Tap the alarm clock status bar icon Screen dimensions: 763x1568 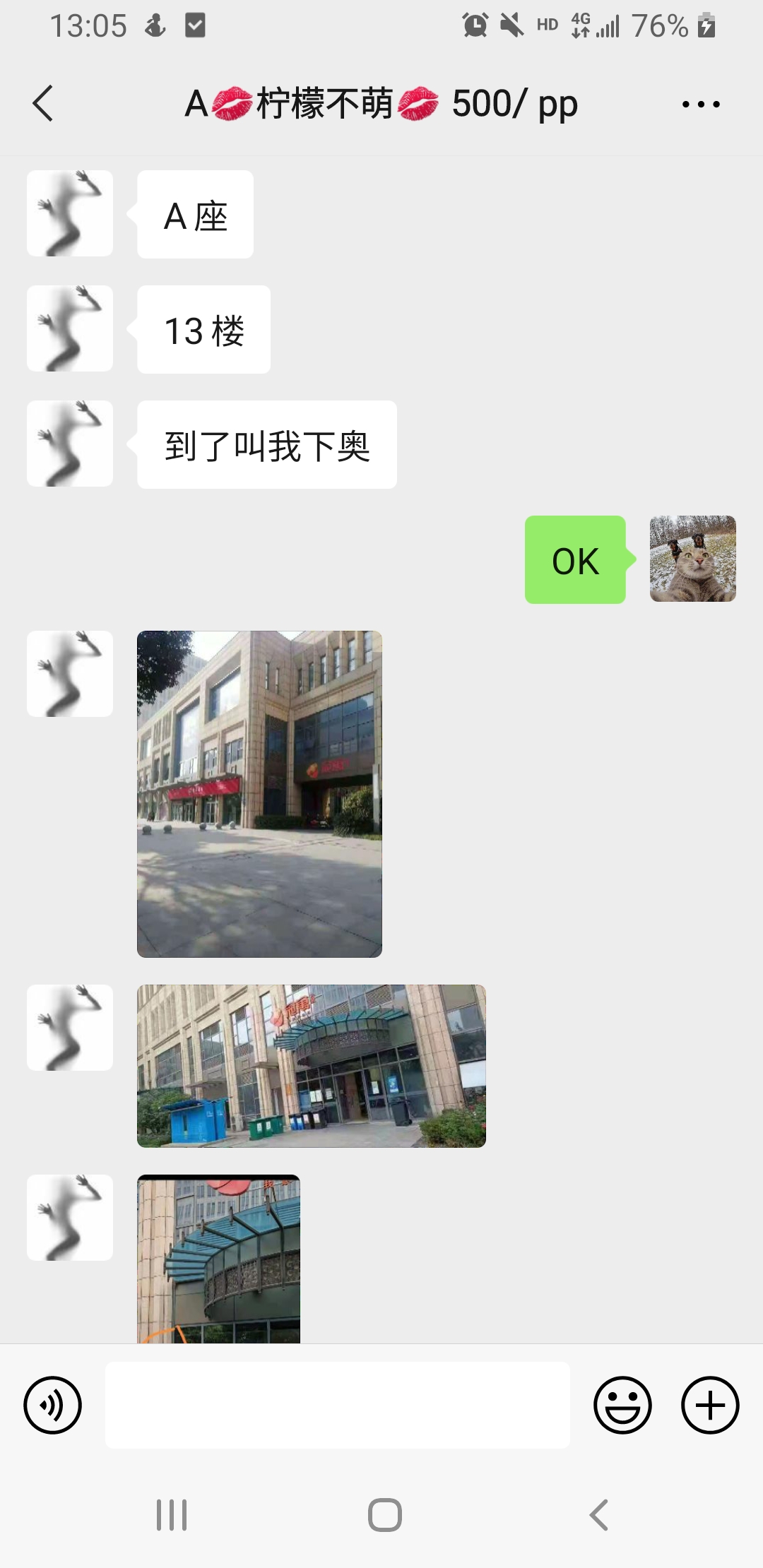pos(474,25)
